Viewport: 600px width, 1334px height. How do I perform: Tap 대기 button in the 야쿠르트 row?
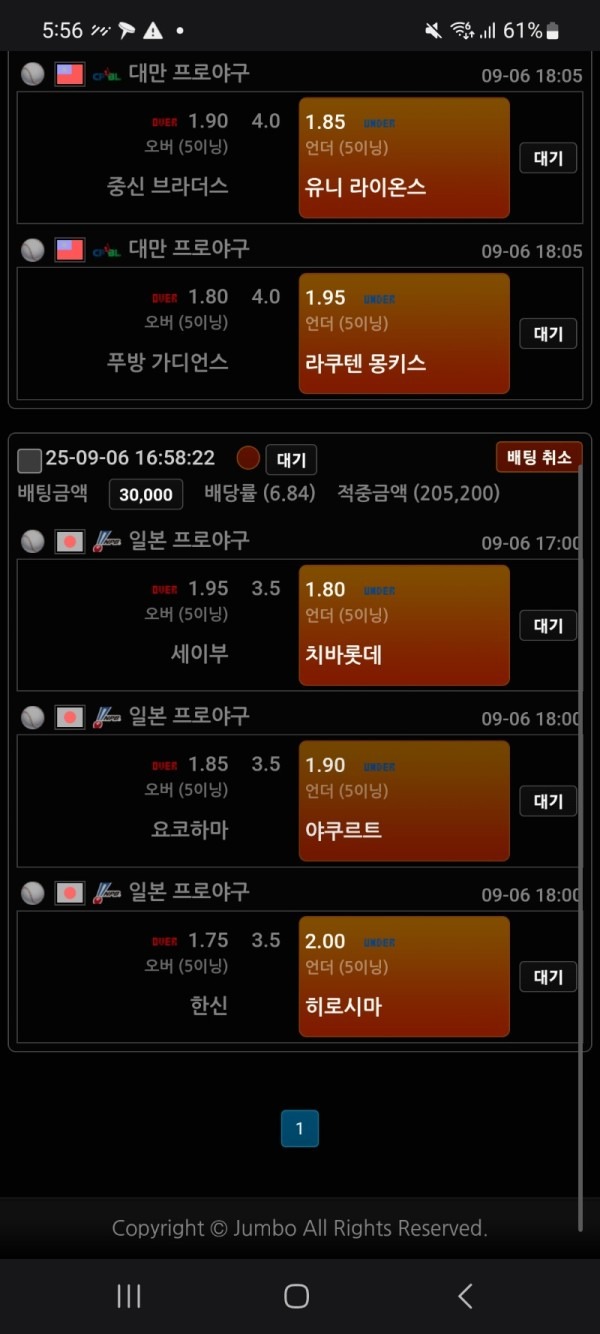click(548, 801)
